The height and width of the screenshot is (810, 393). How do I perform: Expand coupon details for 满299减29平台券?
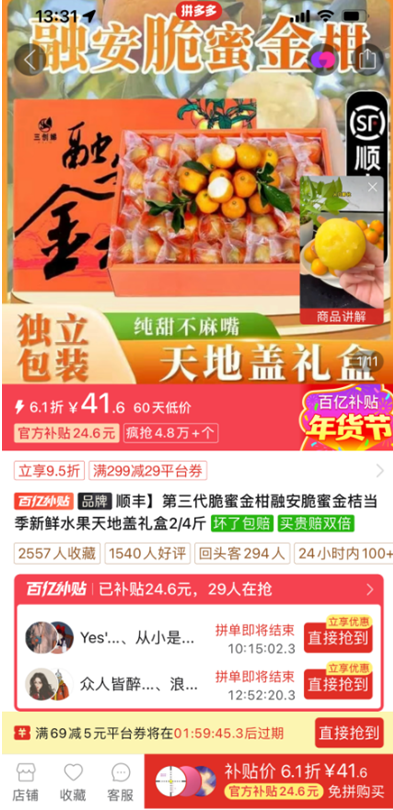148,471
